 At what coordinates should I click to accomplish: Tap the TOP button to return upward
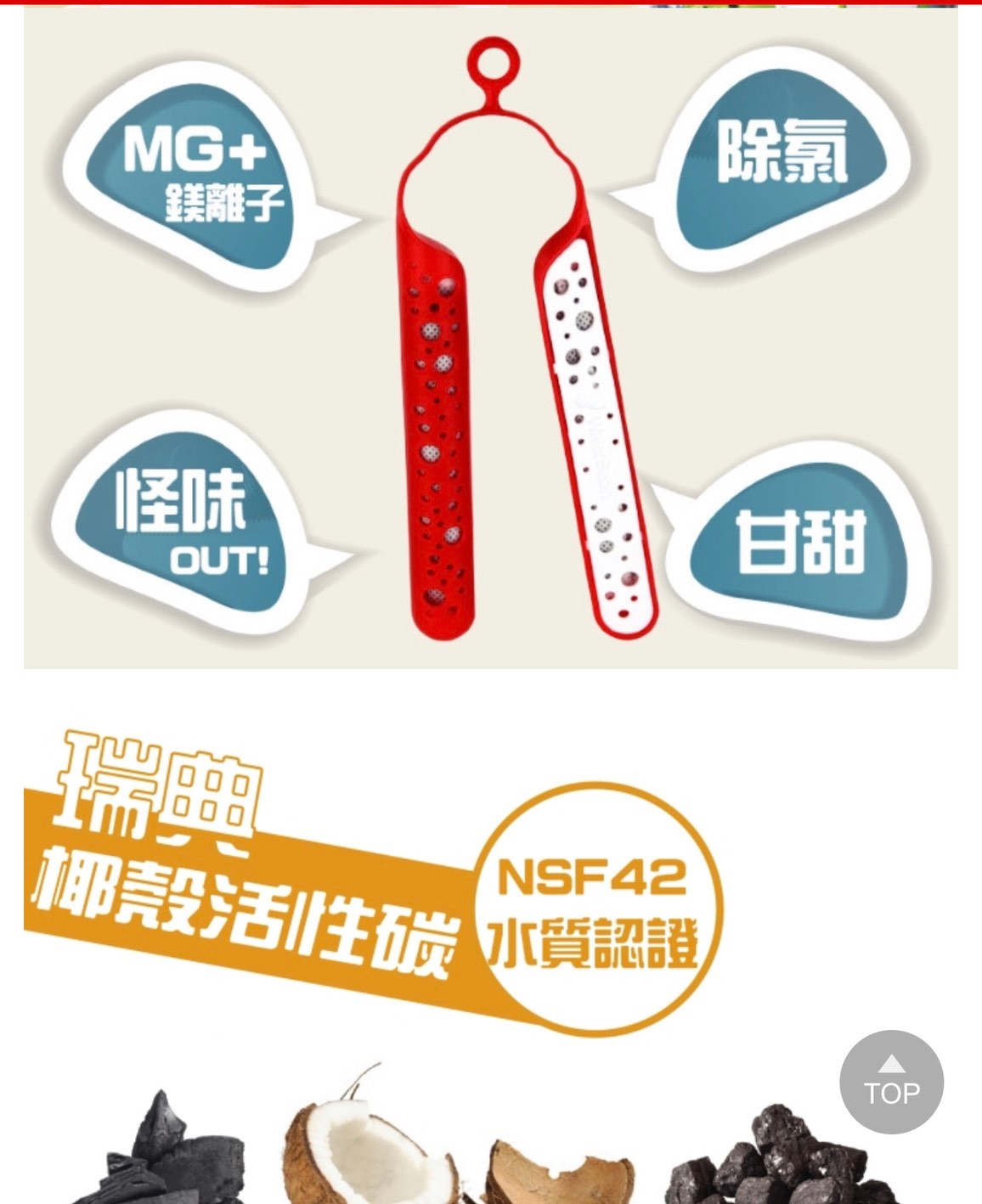pos(891,1082)
